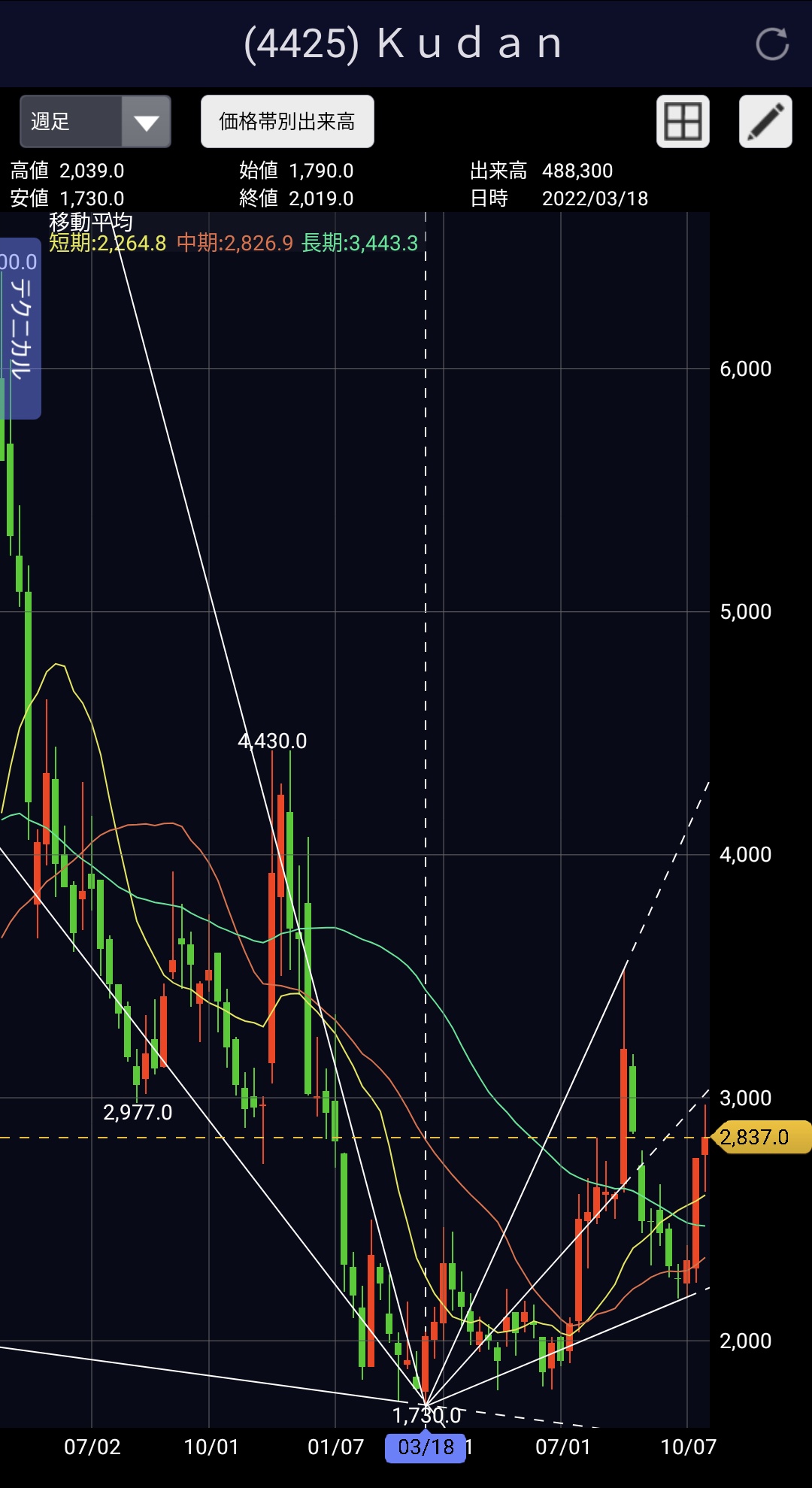Tap the 価格帯別出来高 button
Image resolution: width=812 pixels, height=1488 pixels.
click(x=287, y=121)
